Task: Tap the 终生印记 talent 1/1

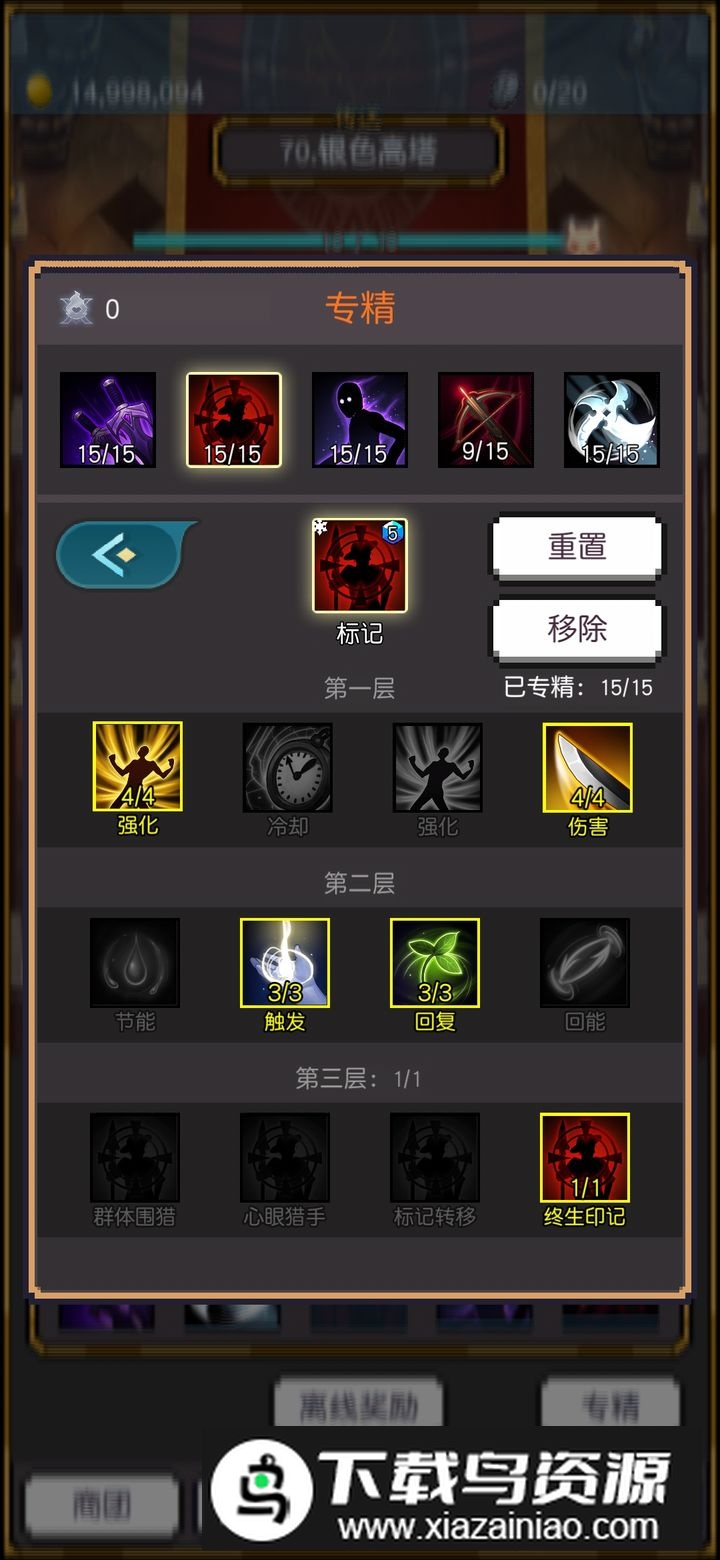Action: tap(585, 1158)
